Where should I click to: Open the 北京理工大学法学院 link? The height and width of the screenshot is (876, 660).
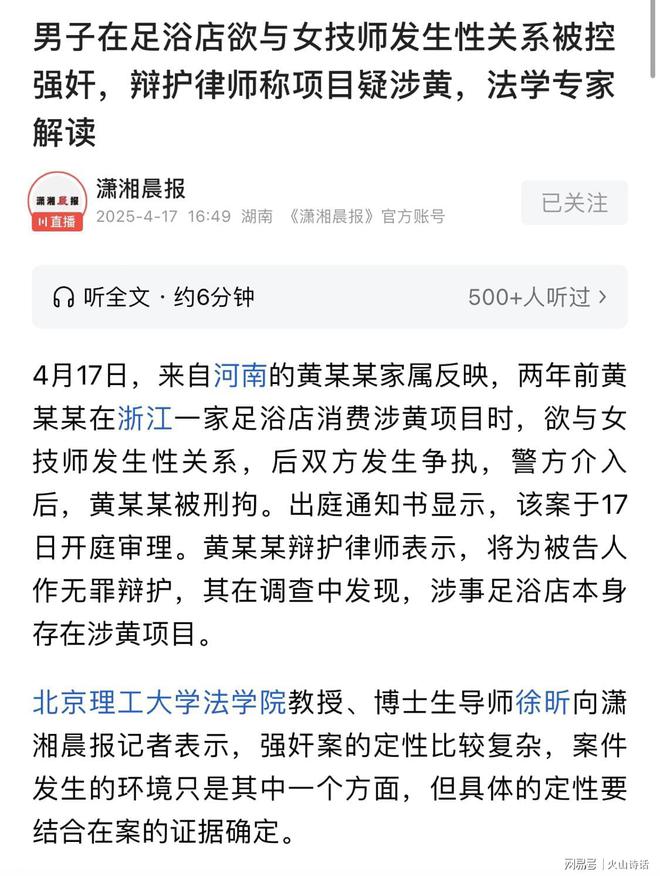coord(160,702)
